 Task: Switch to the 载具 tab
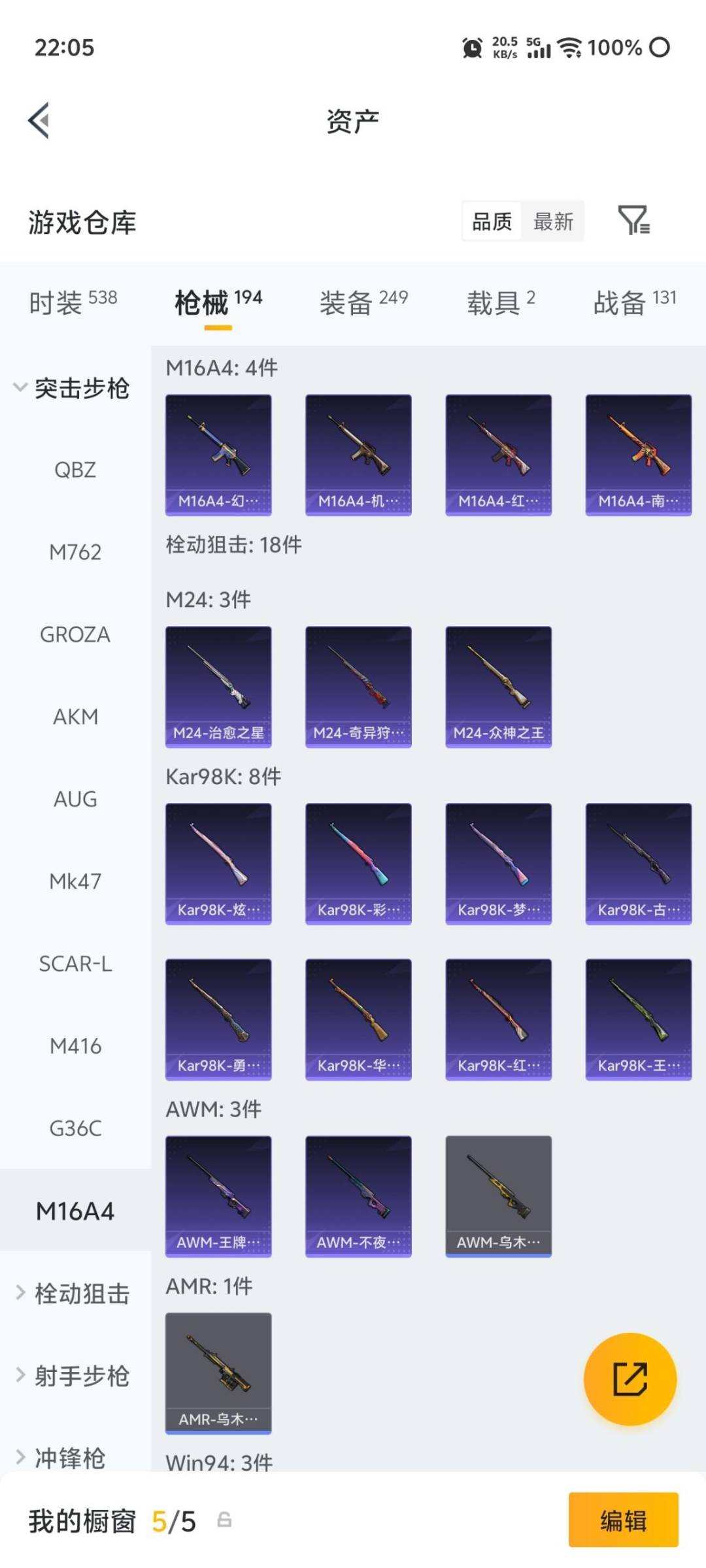pos(501,302)
